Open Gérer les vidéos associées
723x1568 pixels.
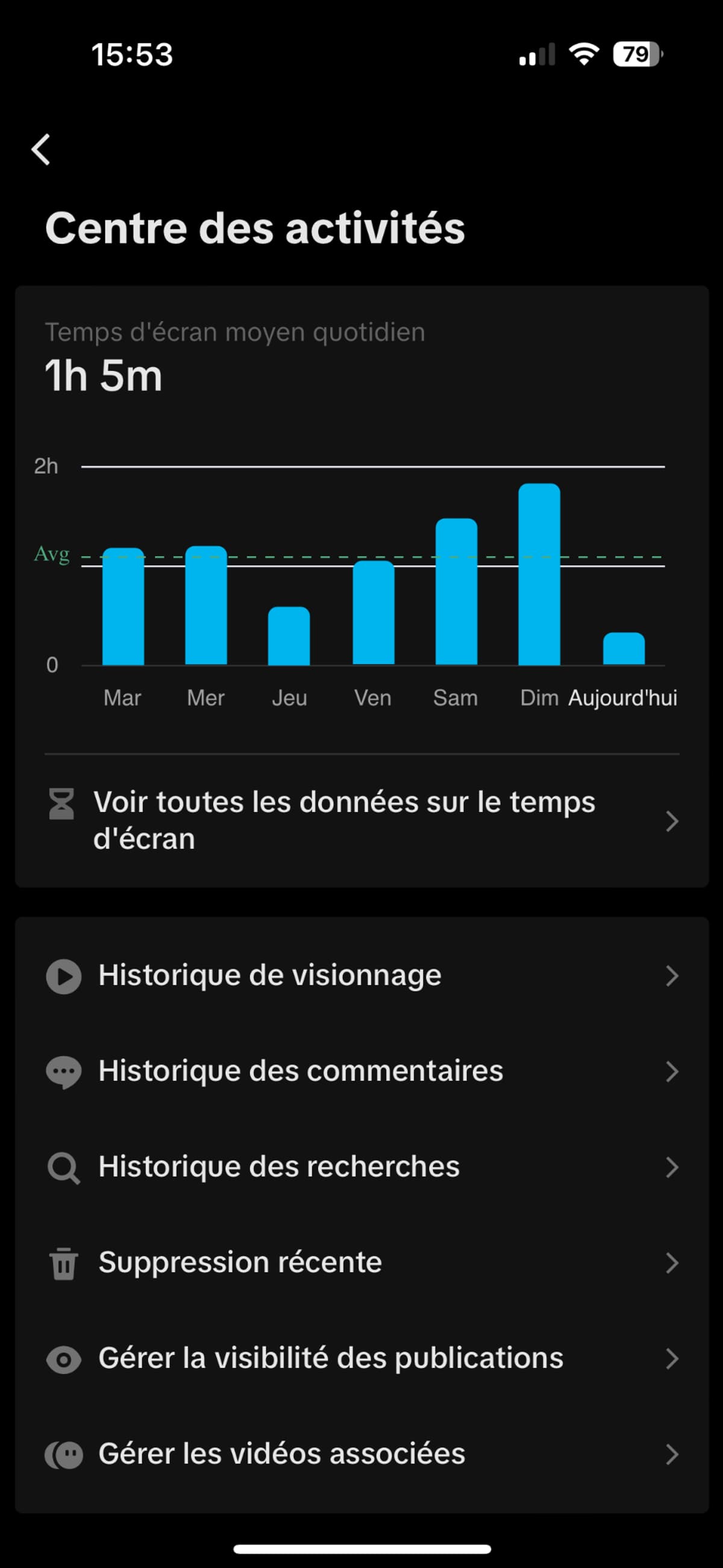pyautogui.click(x=361, y=1454)
